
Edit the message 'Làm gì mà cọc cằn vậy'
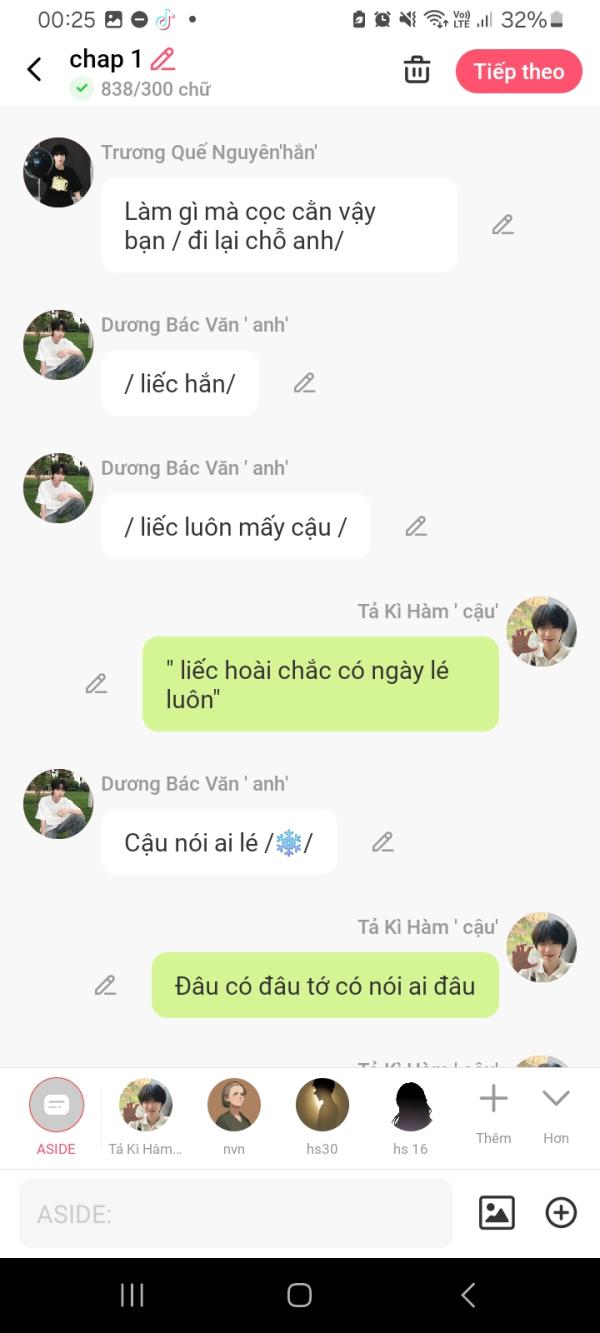(x=502, y=225)
